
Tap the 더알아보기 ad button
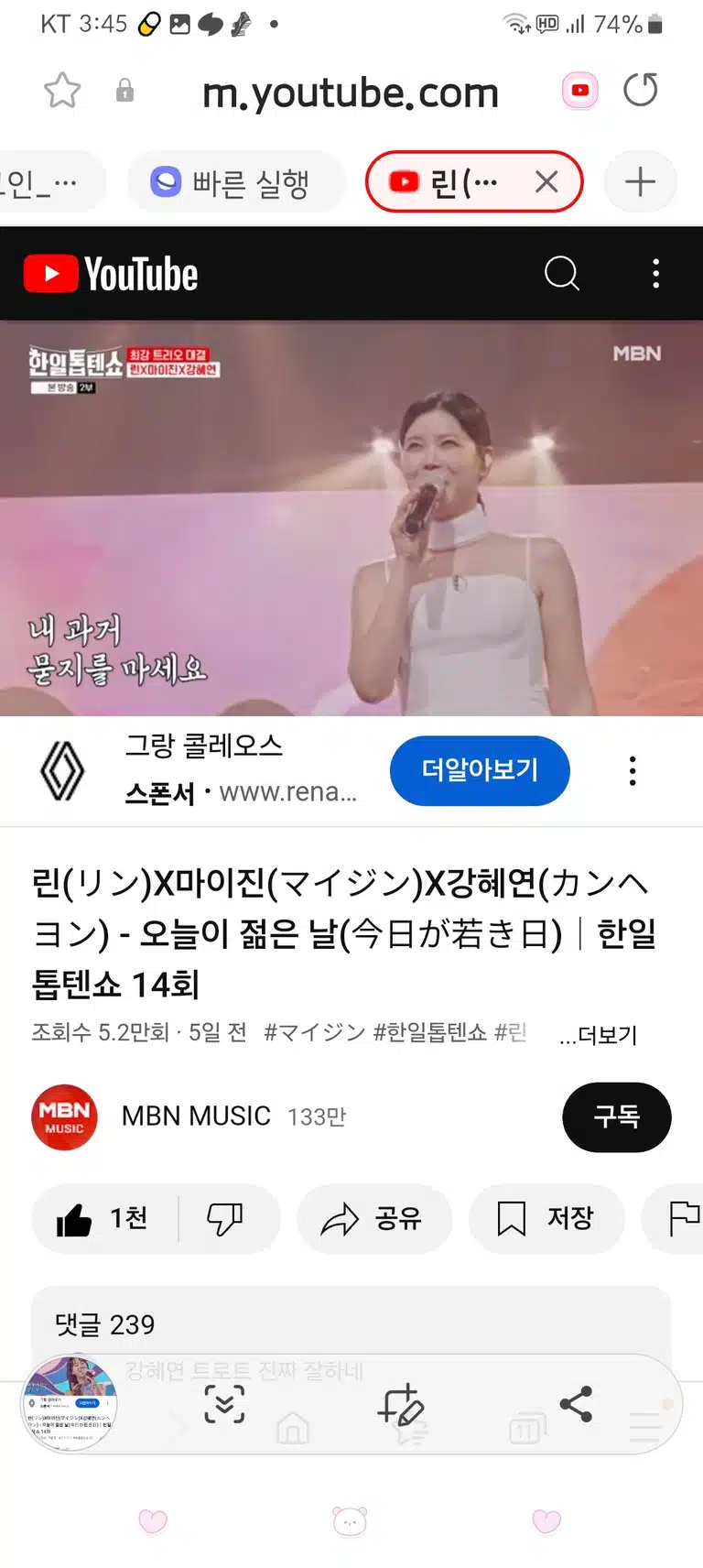[x=480, y=770]
